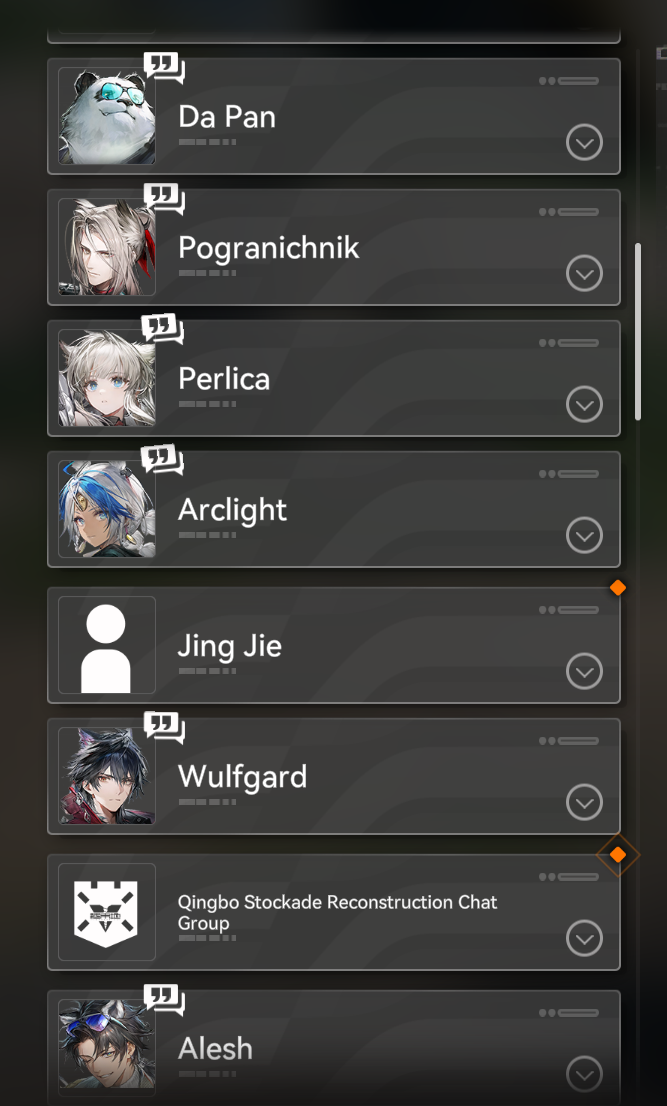Viewport: 667px width, 1106px height.
Task: Expand the Alesh chevron
Action: [x=584, y=1074]
